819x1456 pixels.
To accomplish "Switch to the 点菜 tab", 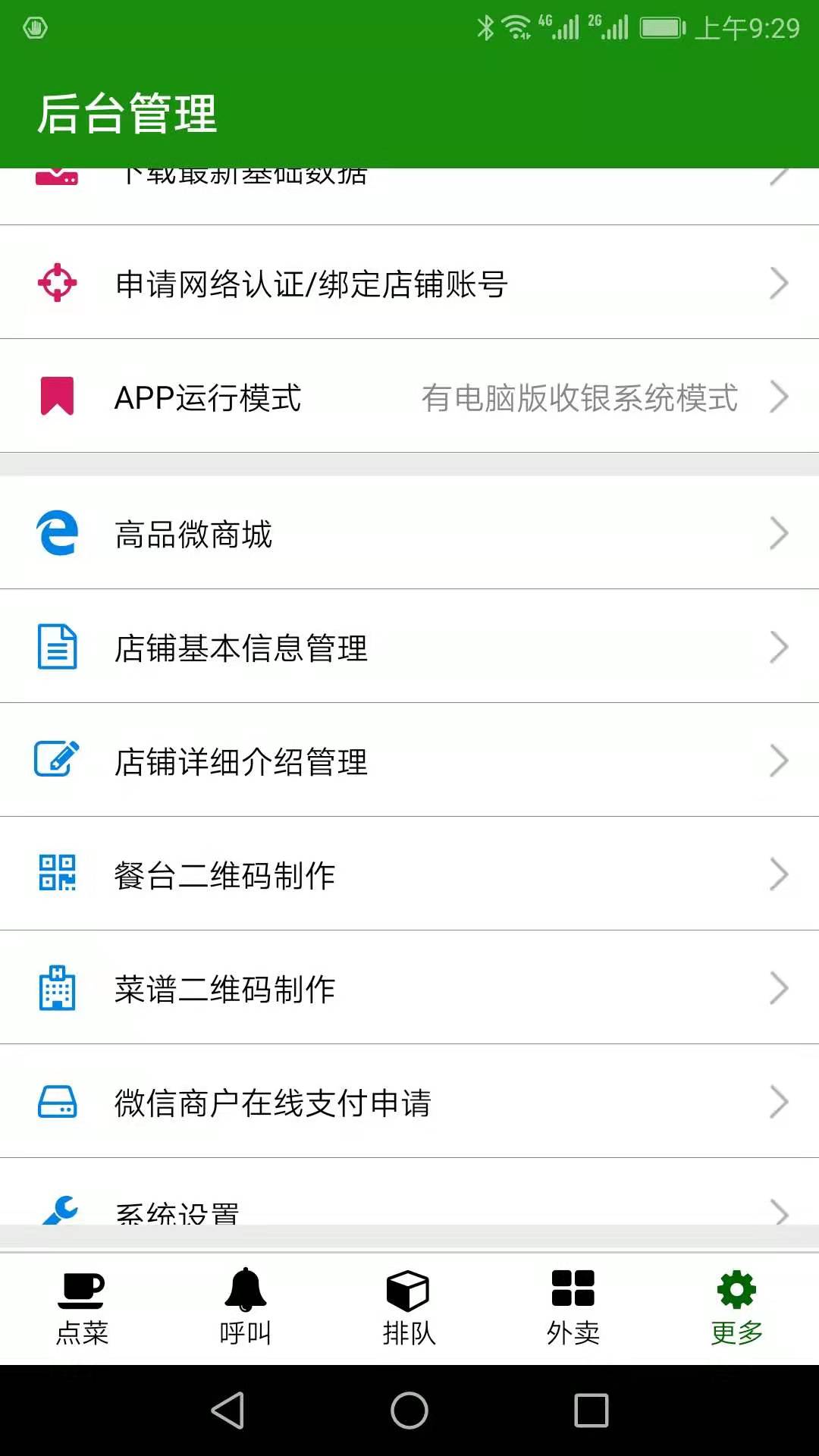I will [82, 1309].
